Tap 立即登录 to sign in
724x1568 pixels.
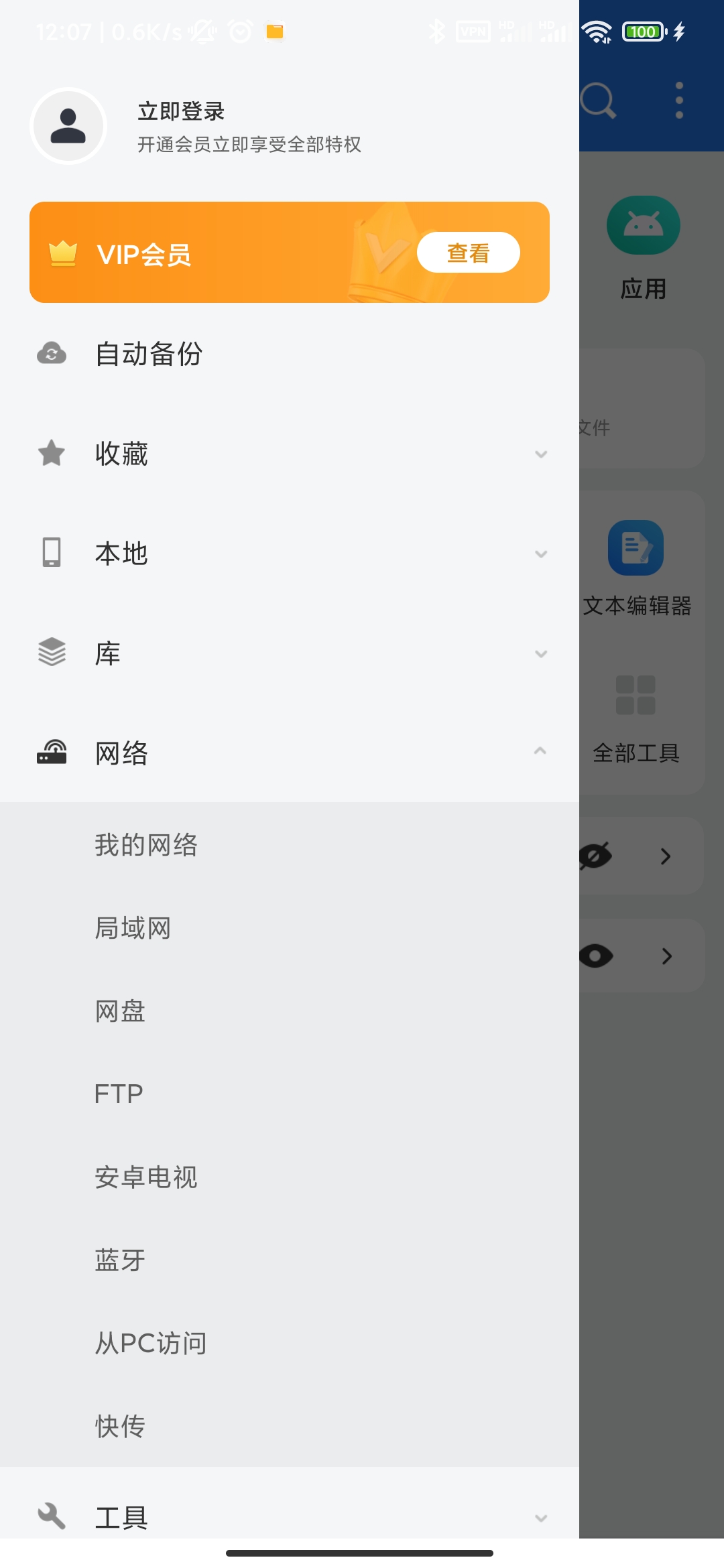[180, 113]
